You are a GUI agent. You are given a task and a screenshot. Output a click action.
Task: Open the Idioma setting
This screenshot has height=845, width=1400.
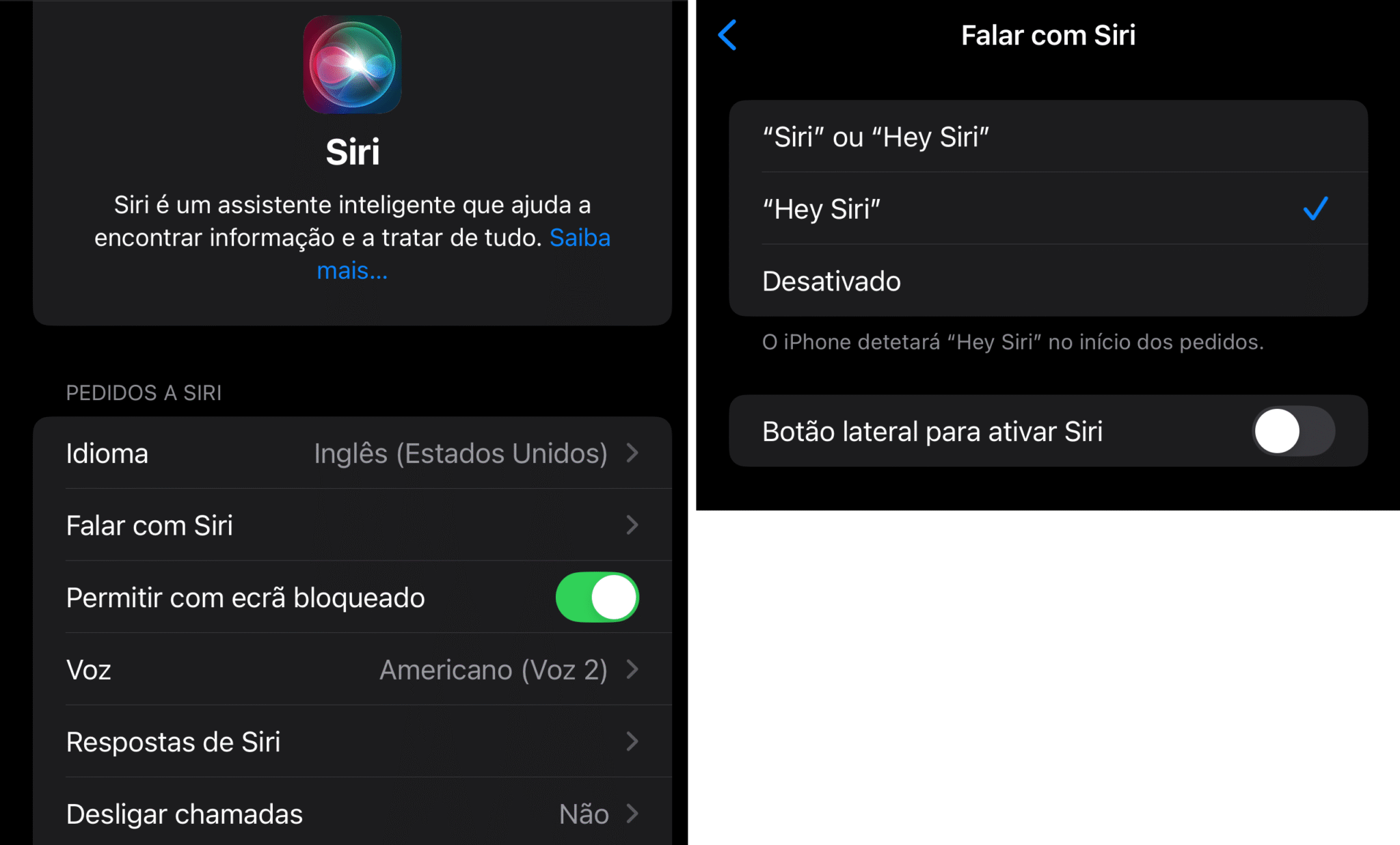coord(352,453)
